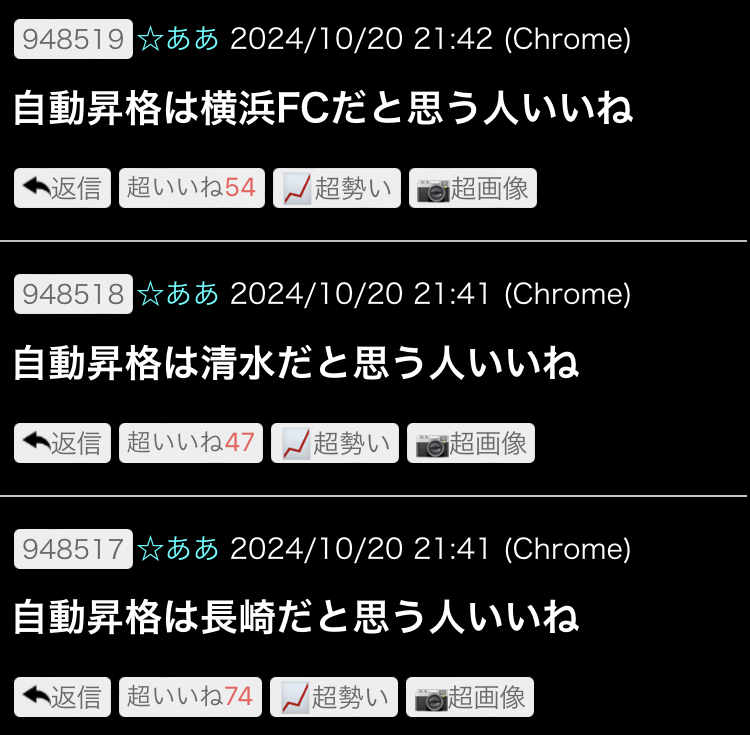Tap post number 948518
Viewport: 750px width, 735px height.
coord(73,294)
